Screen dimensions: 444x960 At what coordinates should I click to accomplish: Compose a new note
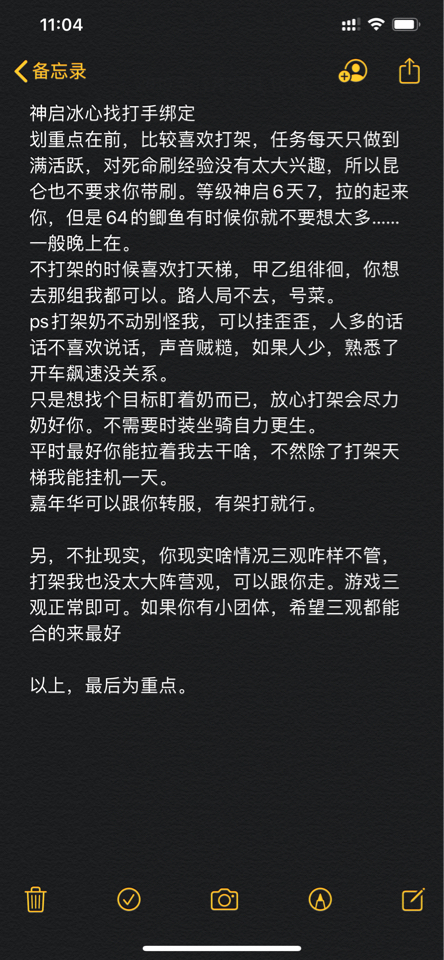[413, 899]
